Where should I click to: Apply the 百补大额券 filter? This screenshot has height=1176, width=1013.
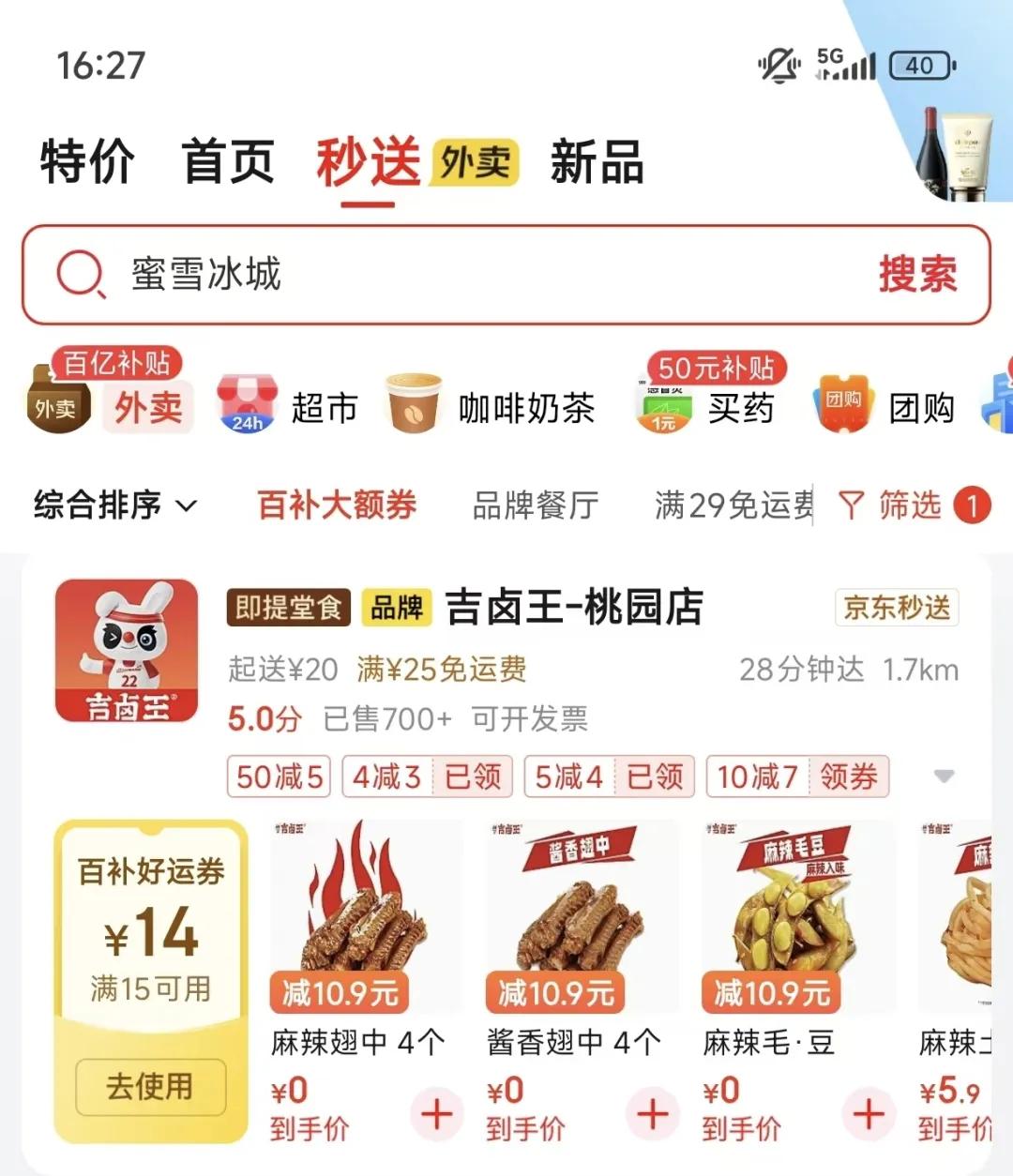[337, 505]
